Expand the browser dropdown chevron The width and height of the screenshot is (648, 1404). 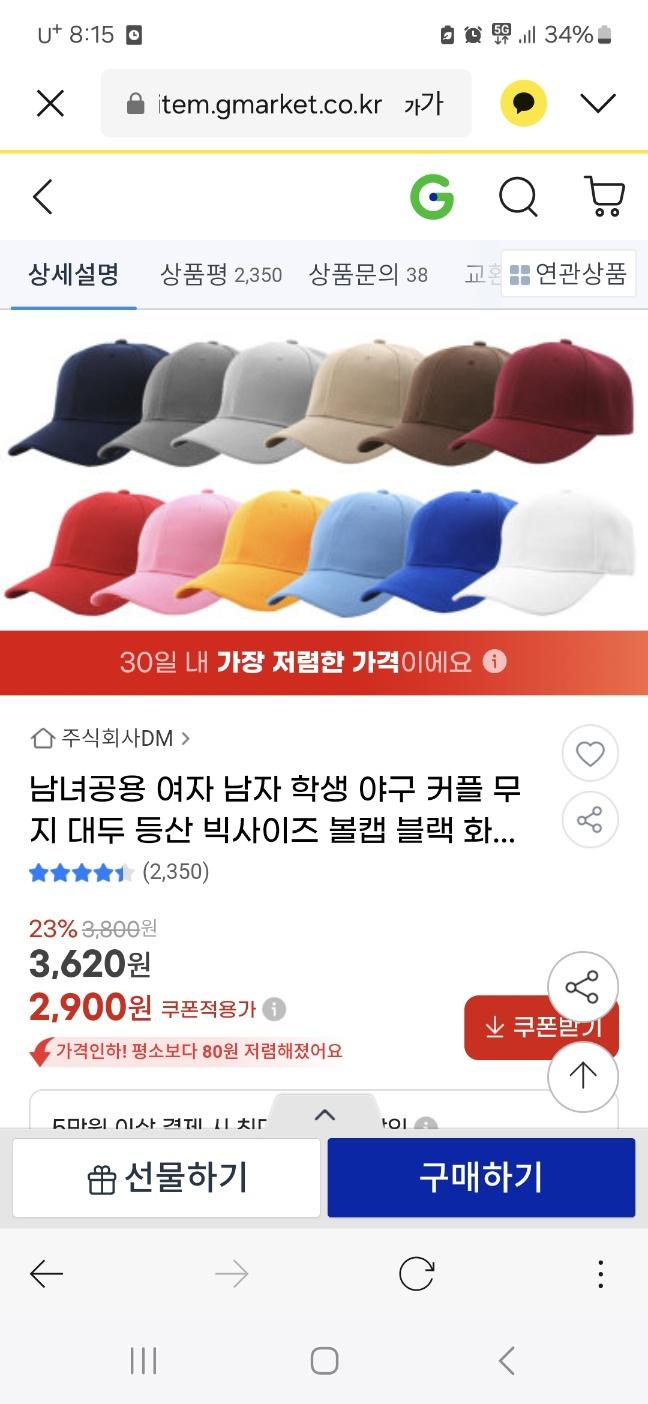[598, 103]
